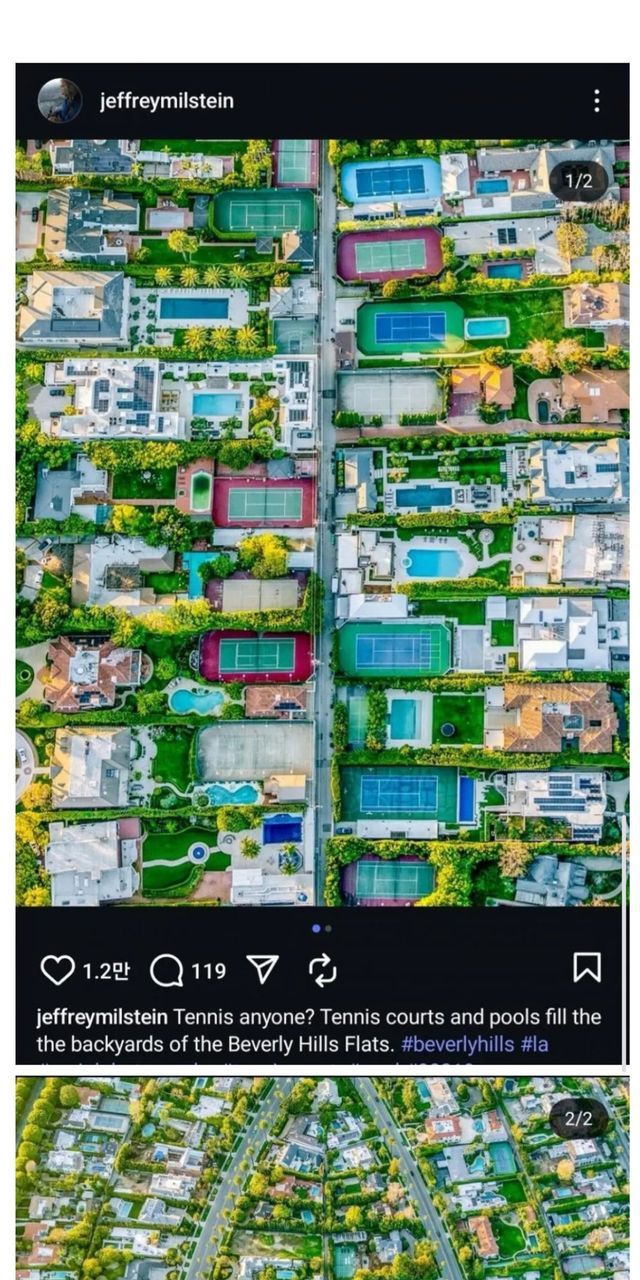This screenshot has height=1280, width=640.
Task: Open jeffreymilstein's profile picture
Action: point(60,101)
